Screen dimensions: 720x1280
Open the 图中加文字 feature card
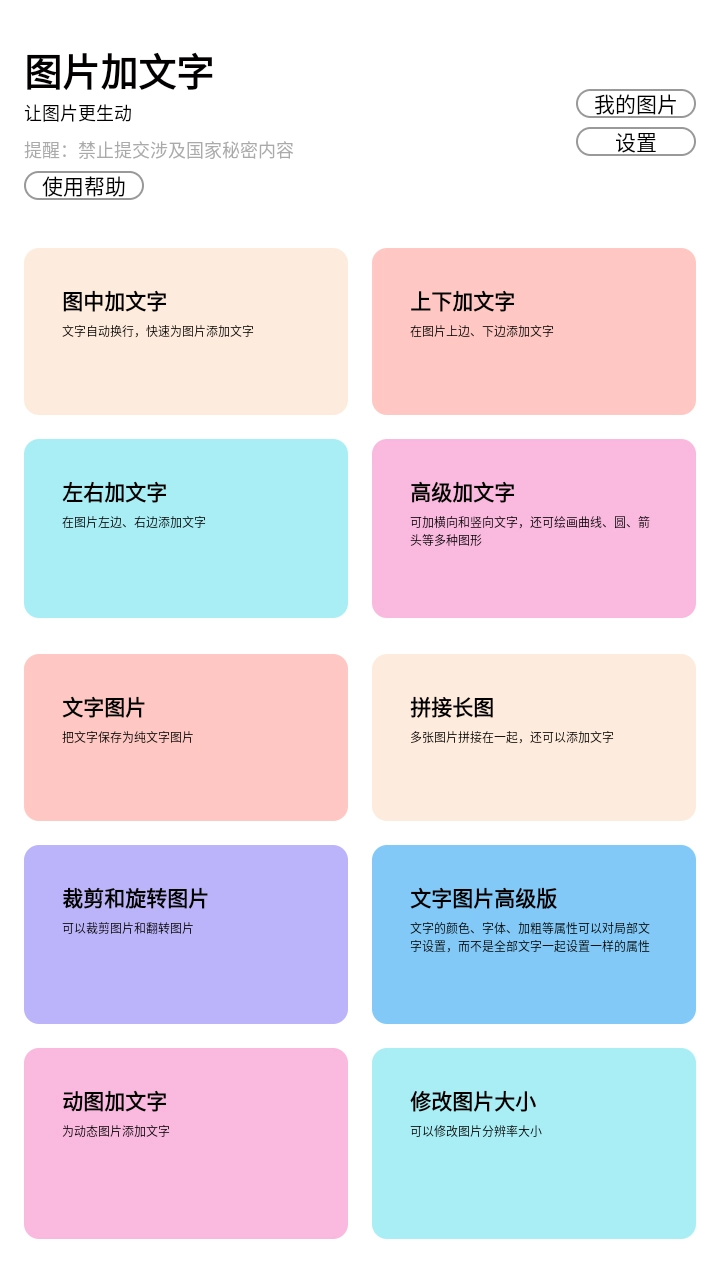click(x=185, y=330)
